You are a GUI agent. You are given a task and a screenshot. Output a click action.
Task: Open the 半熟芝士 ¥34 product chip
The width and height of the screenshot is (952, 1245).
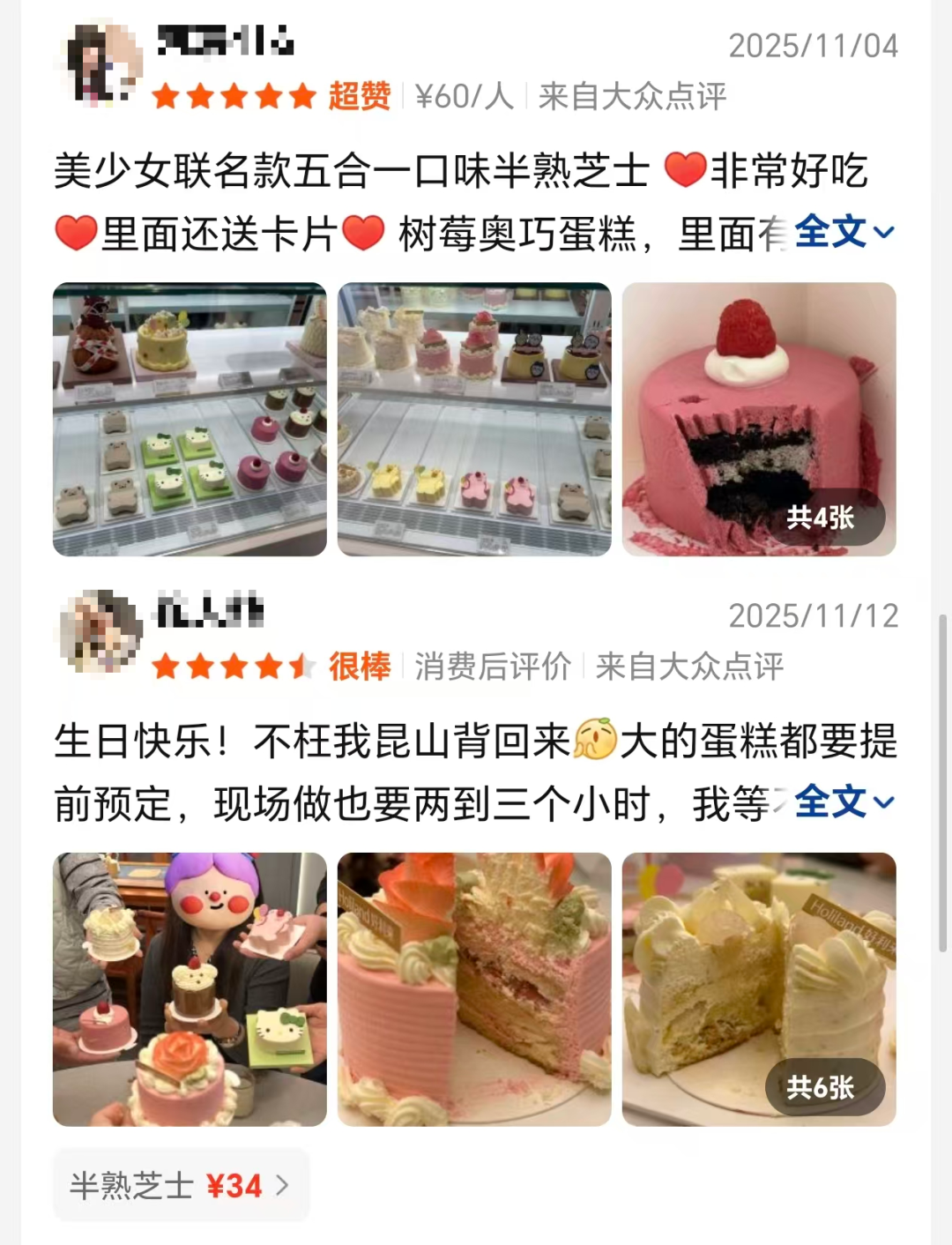(181, 1185)
